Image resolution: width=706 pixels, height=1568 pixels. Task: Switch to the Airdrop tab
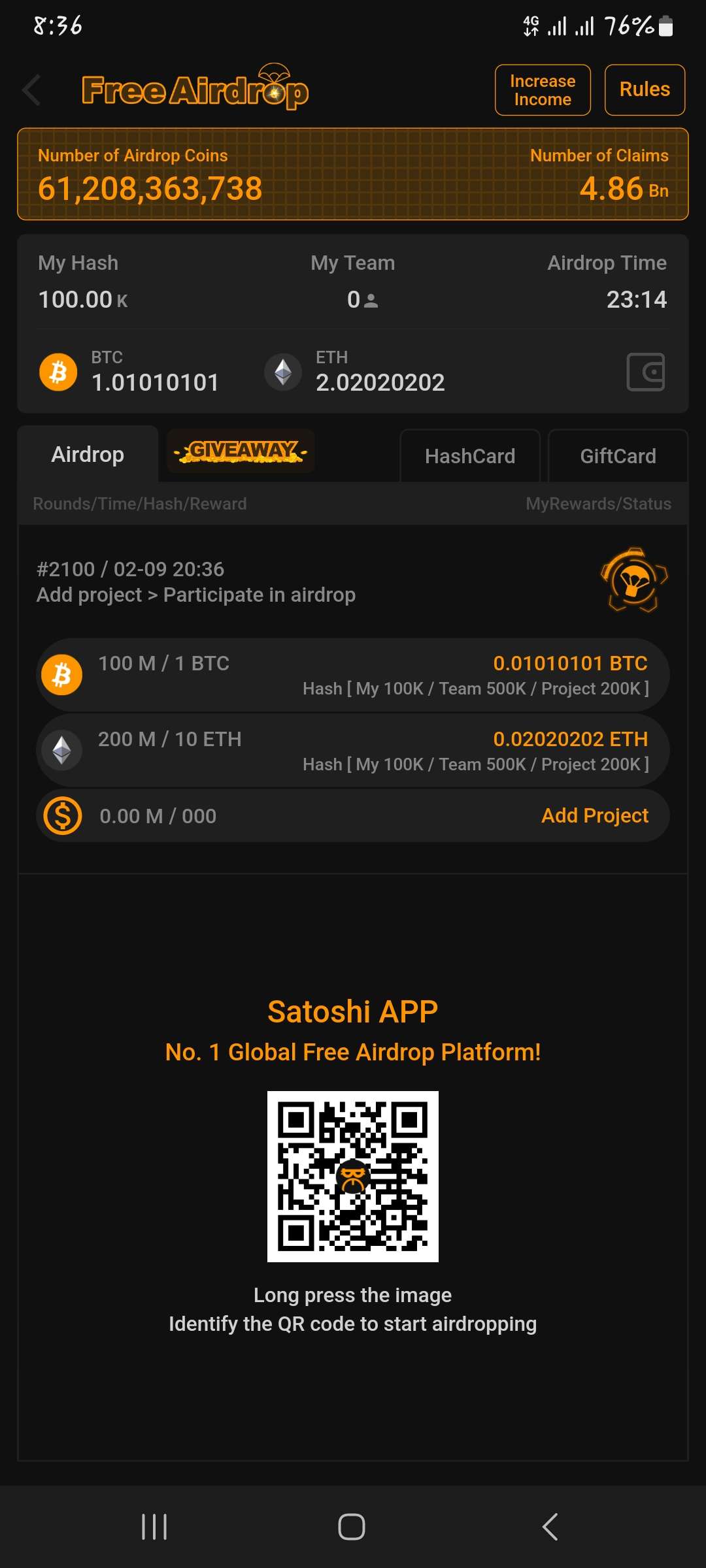click(x=88, y=455)
